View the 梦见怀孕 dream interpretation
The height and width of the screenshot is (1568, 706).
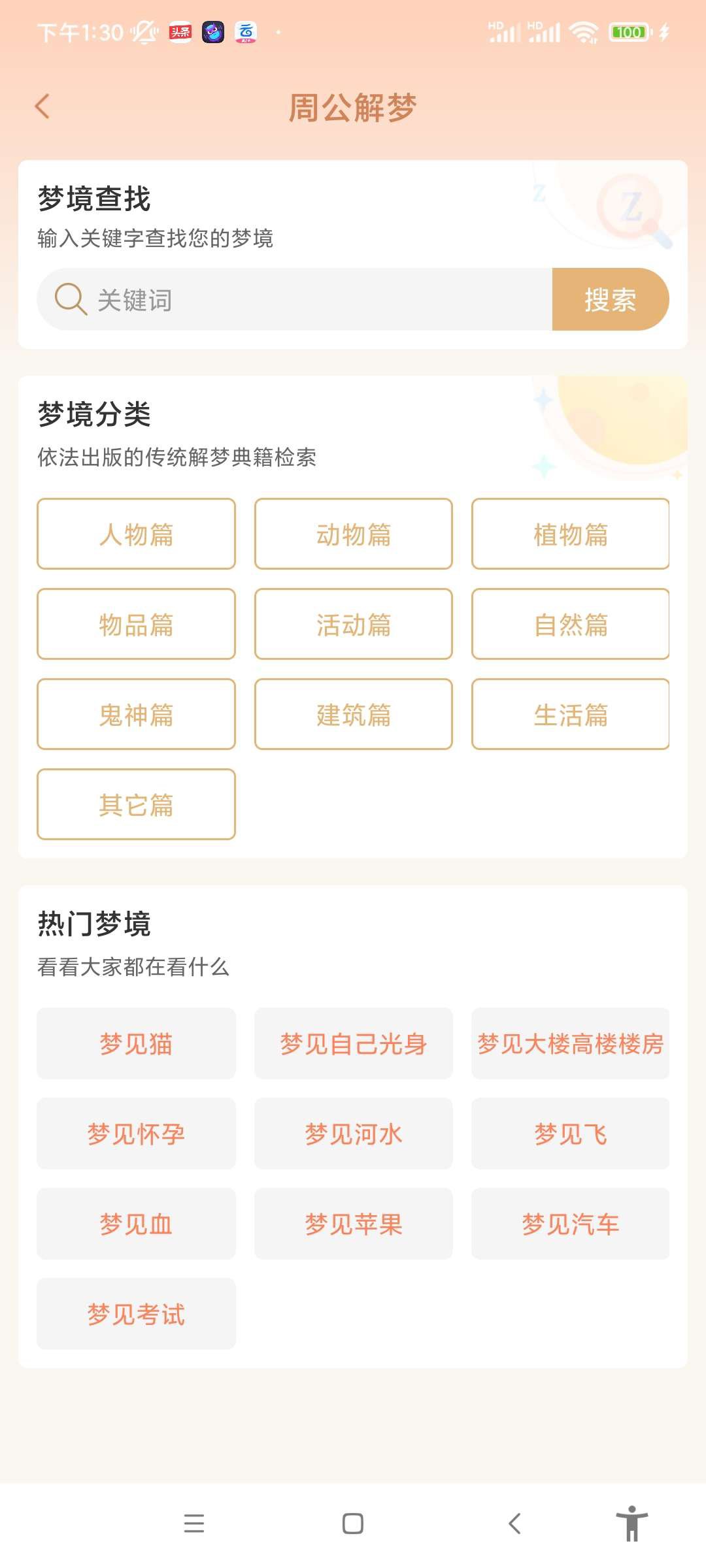tap(136, 1134)
